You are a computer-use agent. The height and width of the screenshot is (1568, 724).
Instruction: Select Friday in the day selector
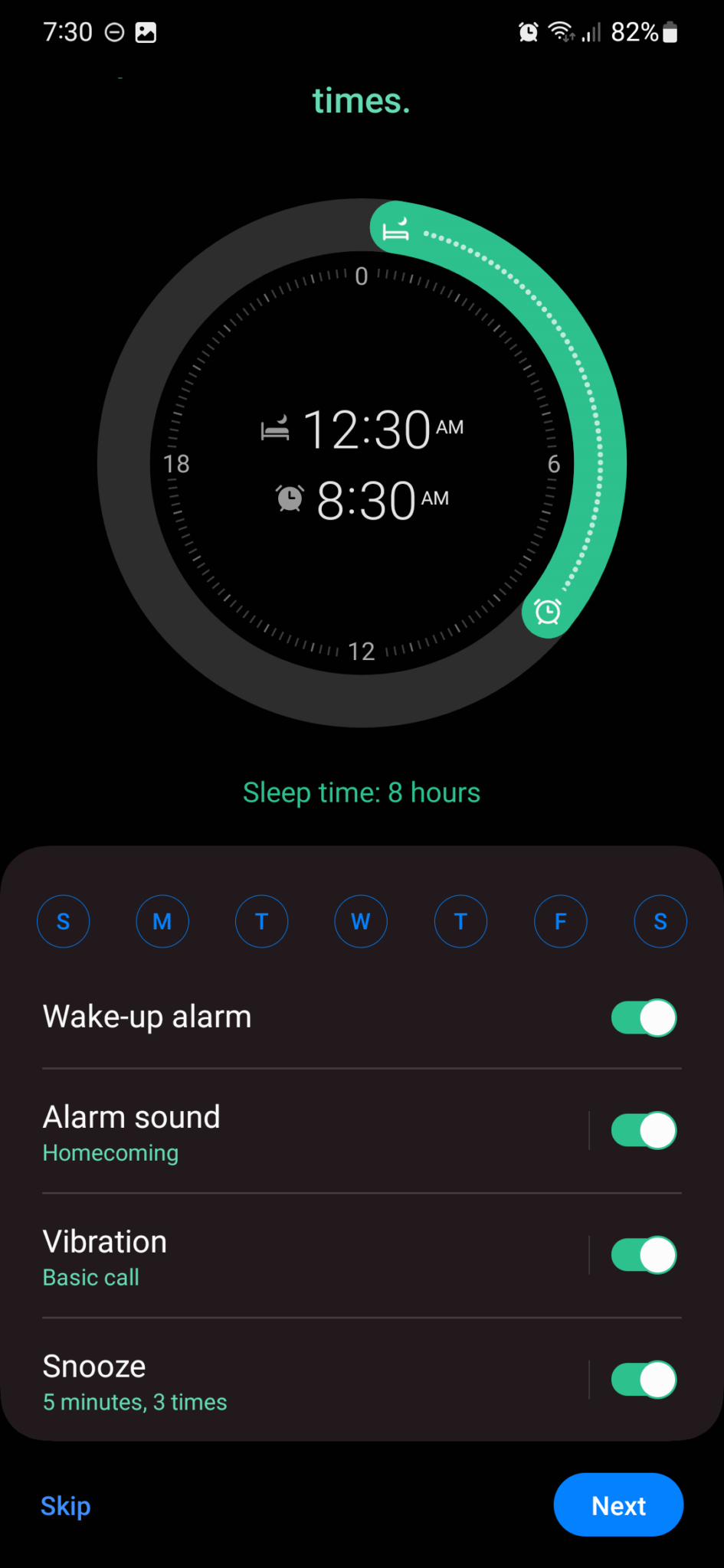[560, 921]
